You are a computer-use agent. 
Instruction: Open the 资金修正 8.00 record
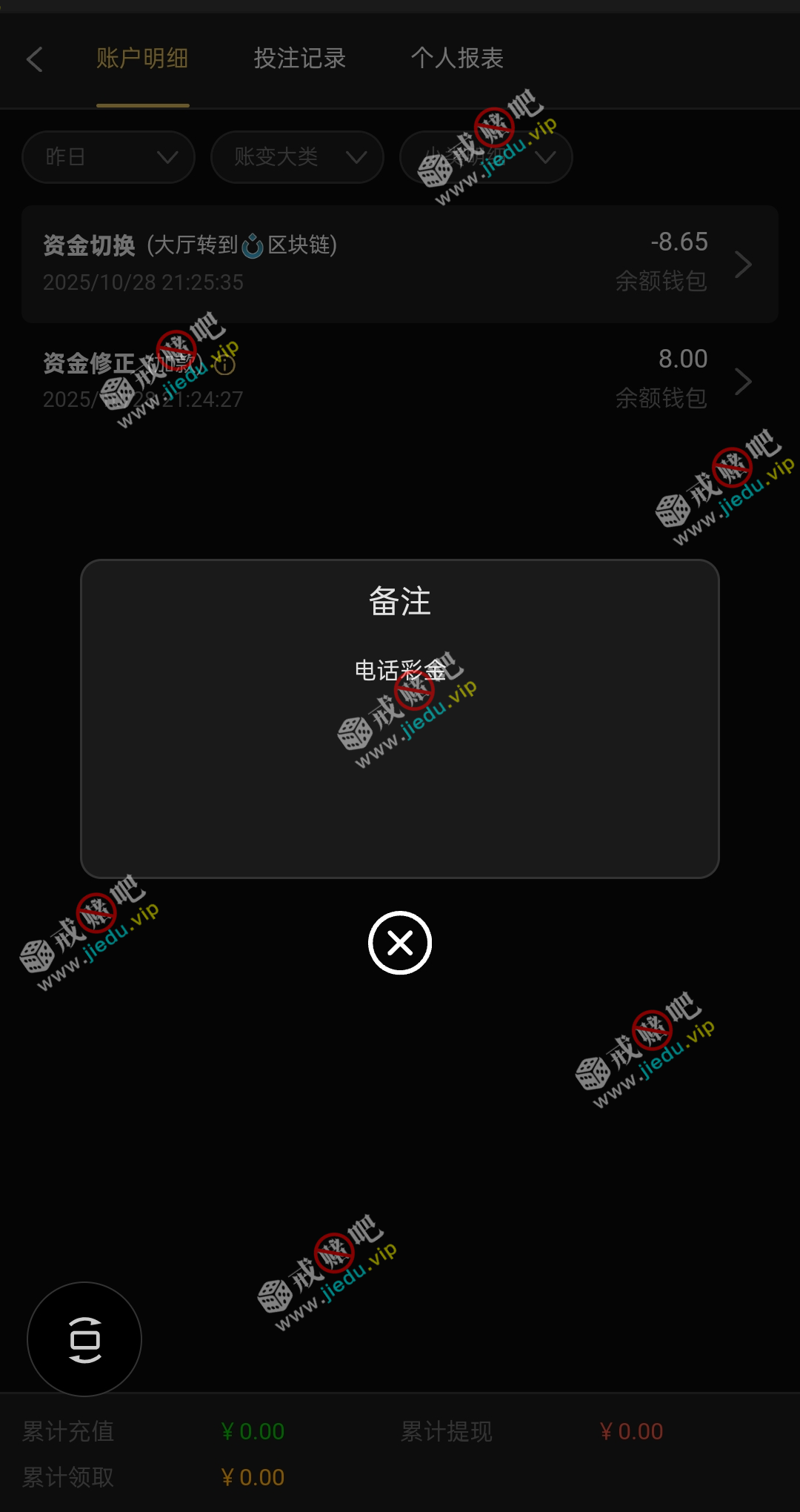pyautogui.click(x=400, y=380)
